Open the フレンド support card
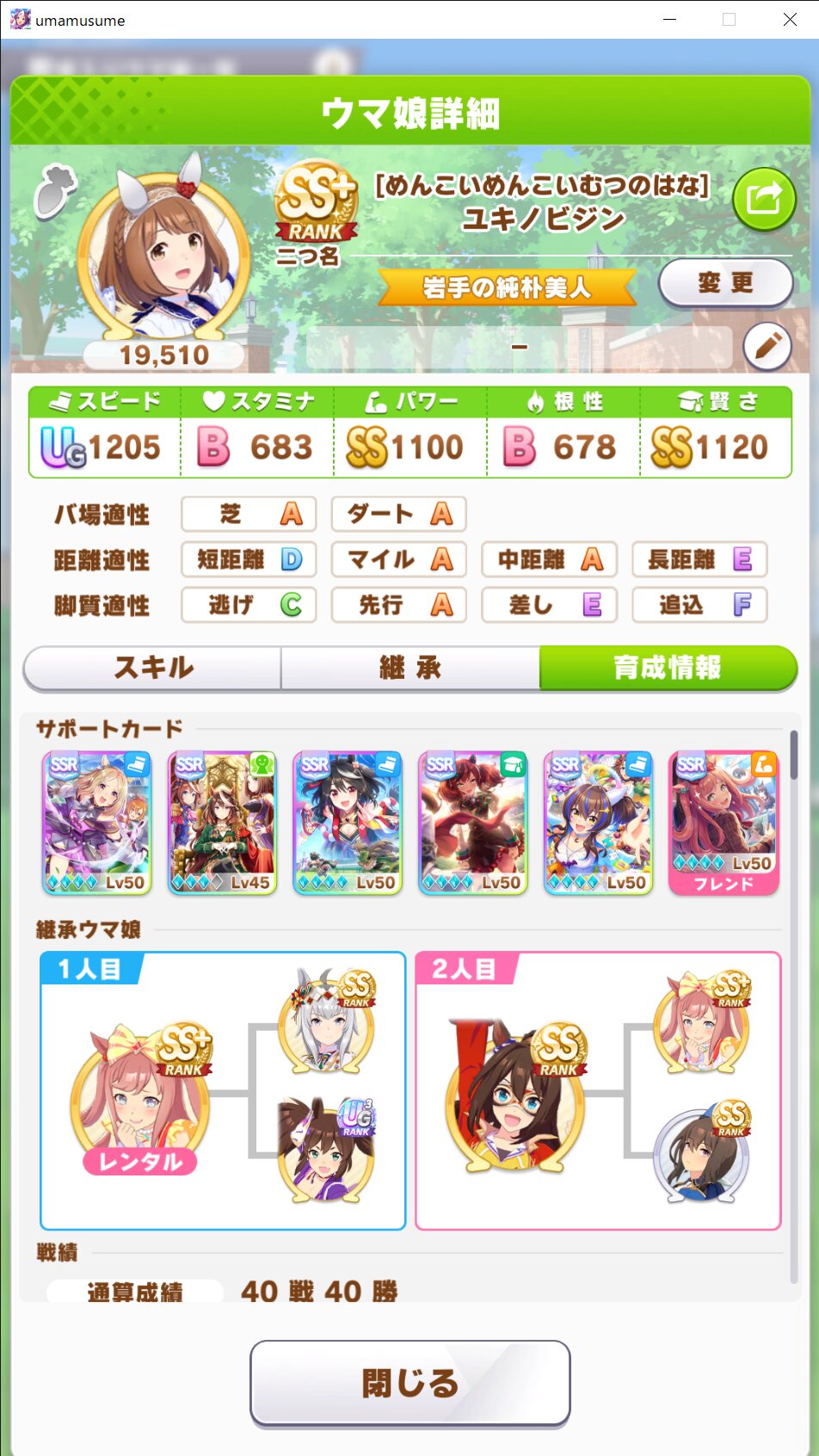The width and height of the screenshot is (819, 1456). point(724,824)
